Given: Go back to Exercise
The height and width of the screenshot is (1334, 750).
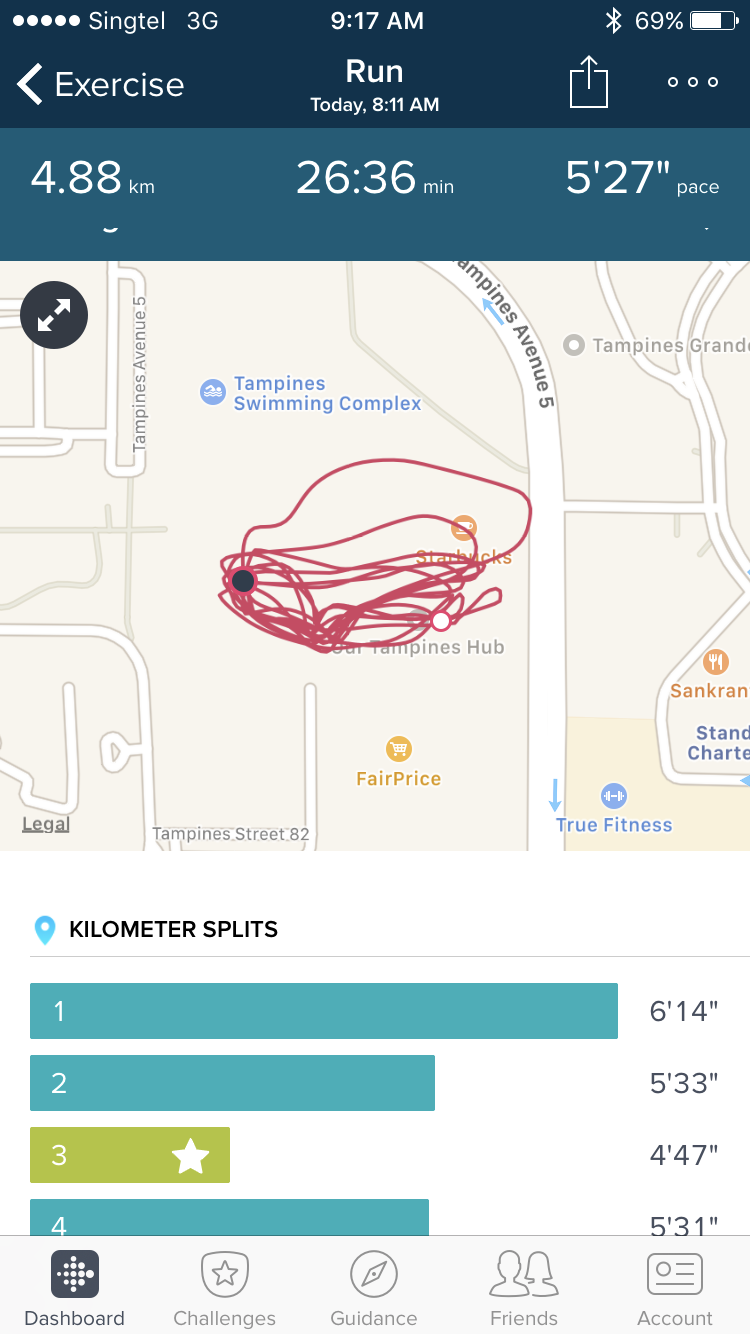Looking at the screenshot, I should click(x=100, y=85).
